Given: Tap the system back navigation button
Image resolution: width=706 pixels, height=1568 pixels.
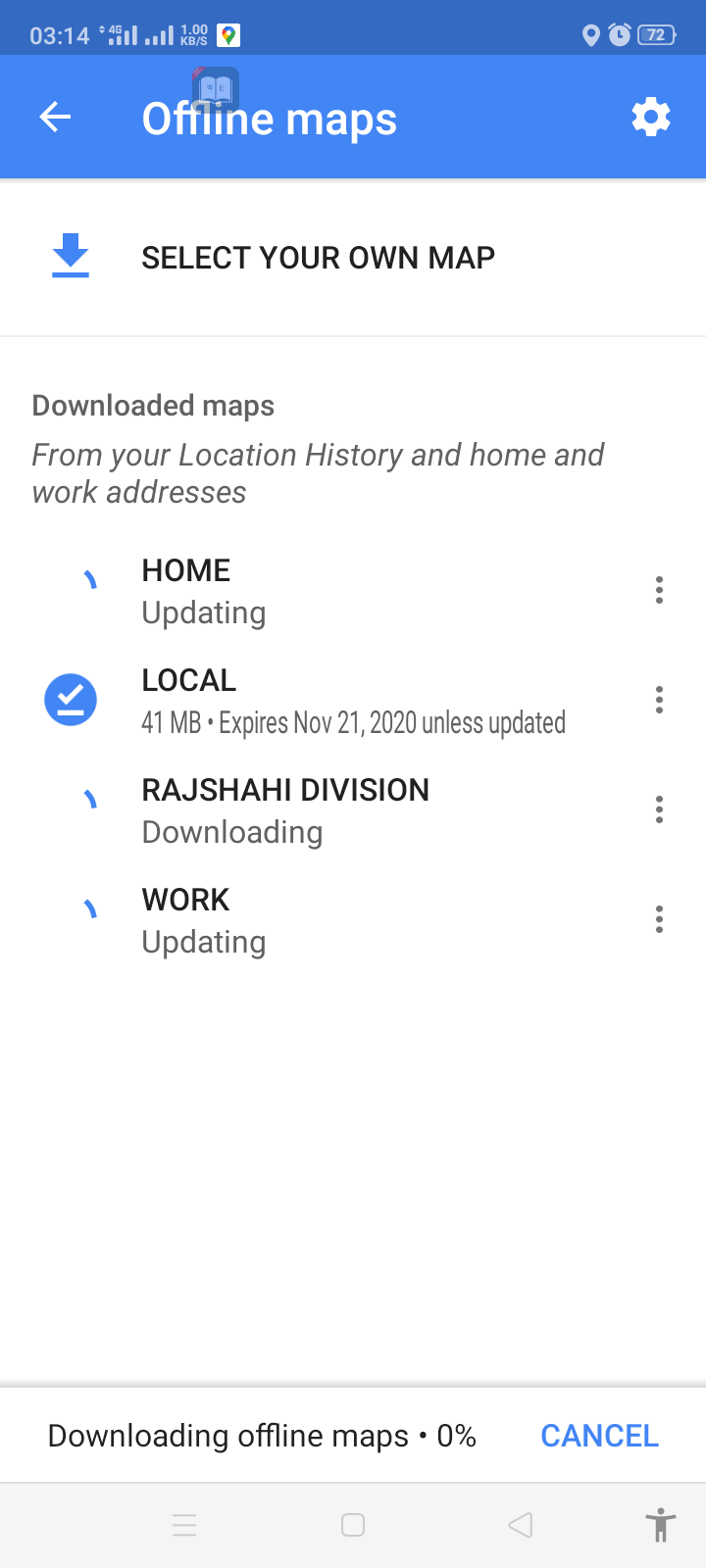Looking at the screenshot, I should [521, 1525].
